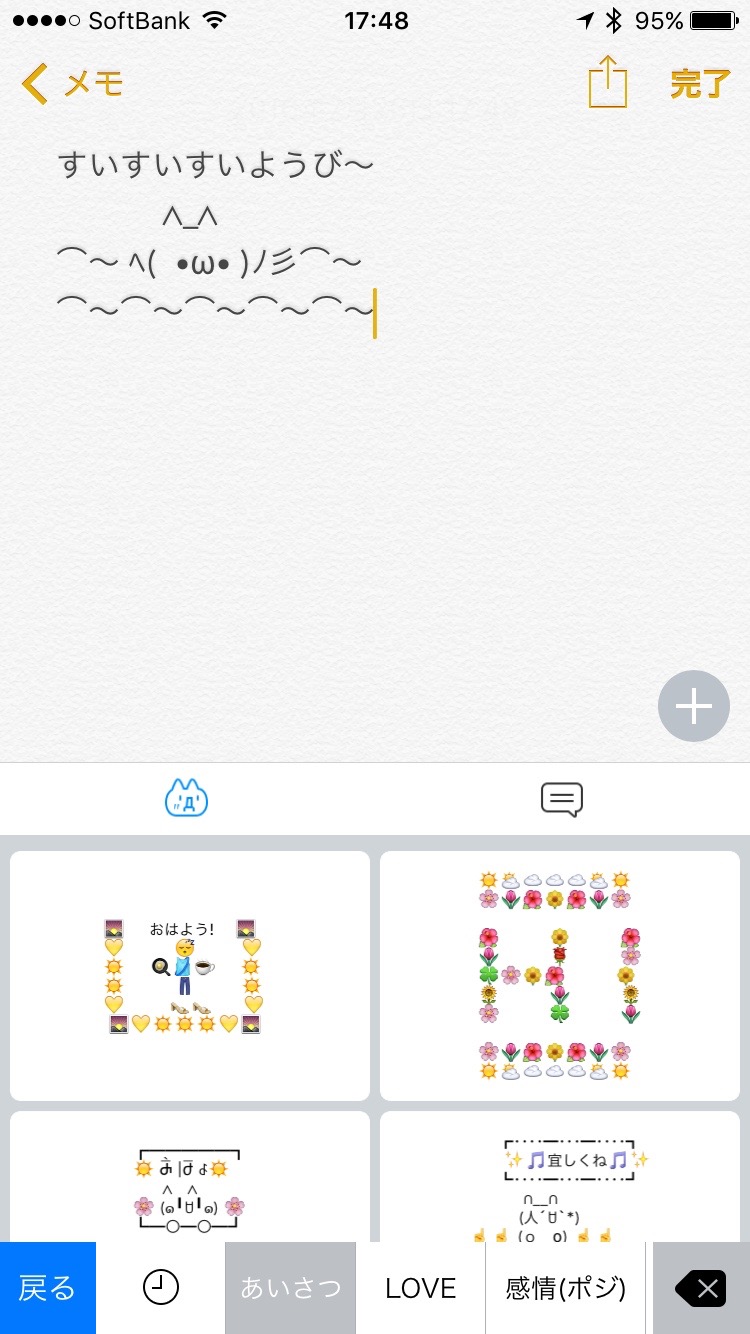Select the 感情(ポジ) category

[566, 1288]
